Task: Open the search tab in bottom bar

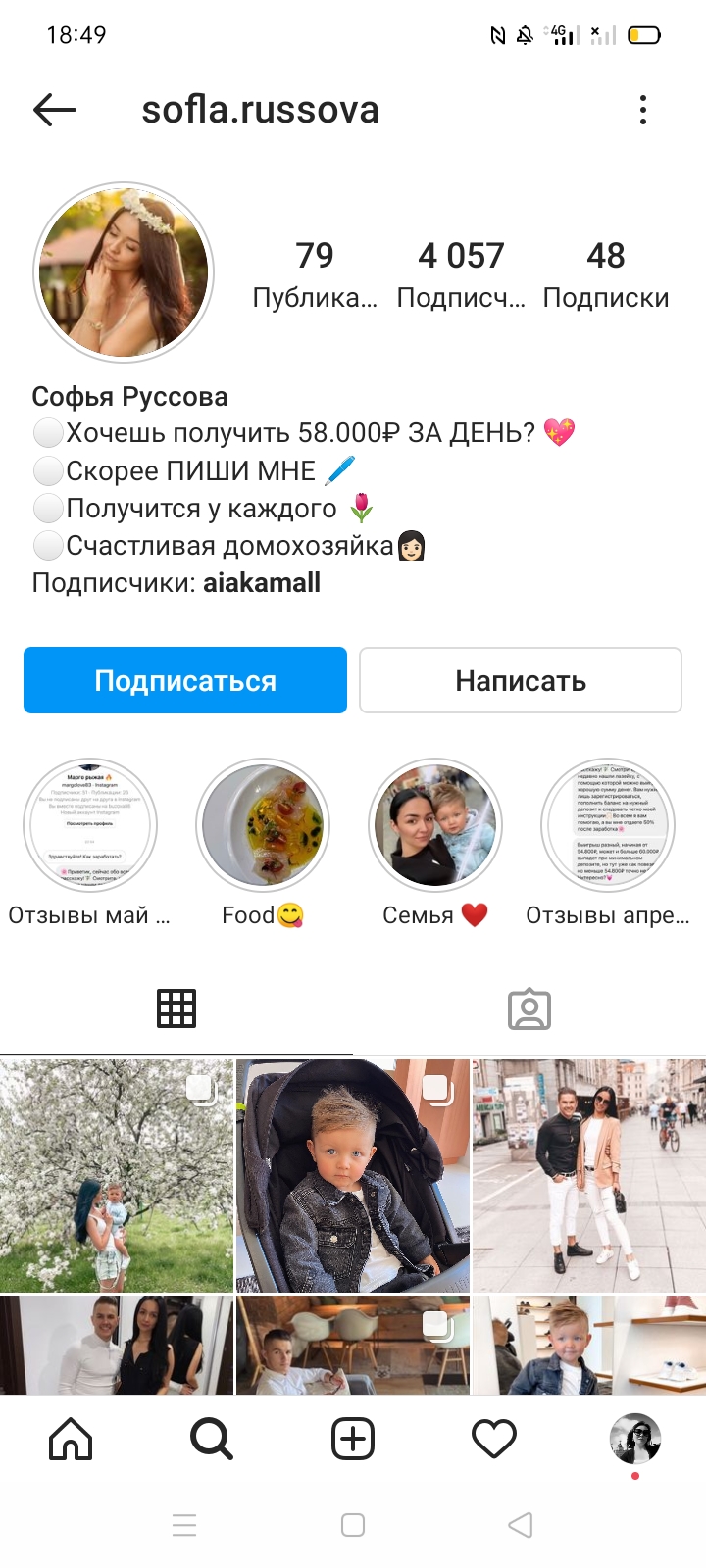Action: pos(212,1439)
